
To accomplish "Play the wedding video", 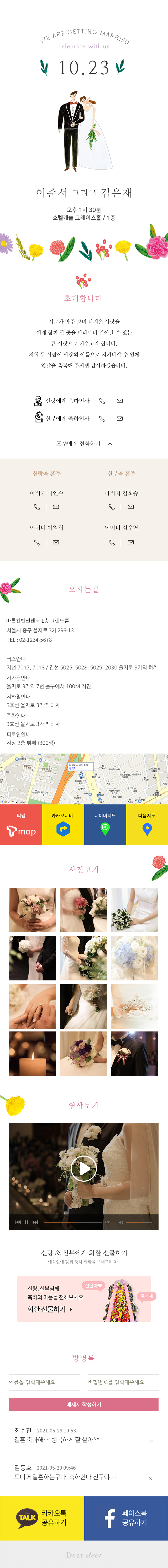I will tap(83, 1168).
